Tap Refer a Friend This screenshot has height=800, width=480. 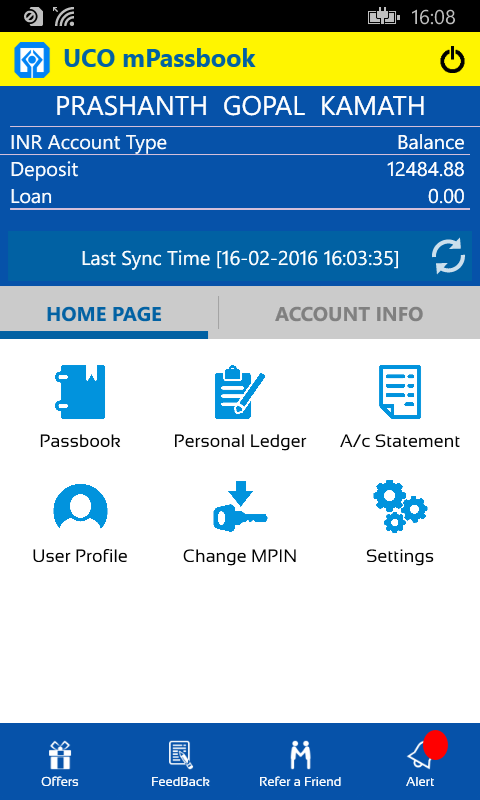click(x=300, y=763)
